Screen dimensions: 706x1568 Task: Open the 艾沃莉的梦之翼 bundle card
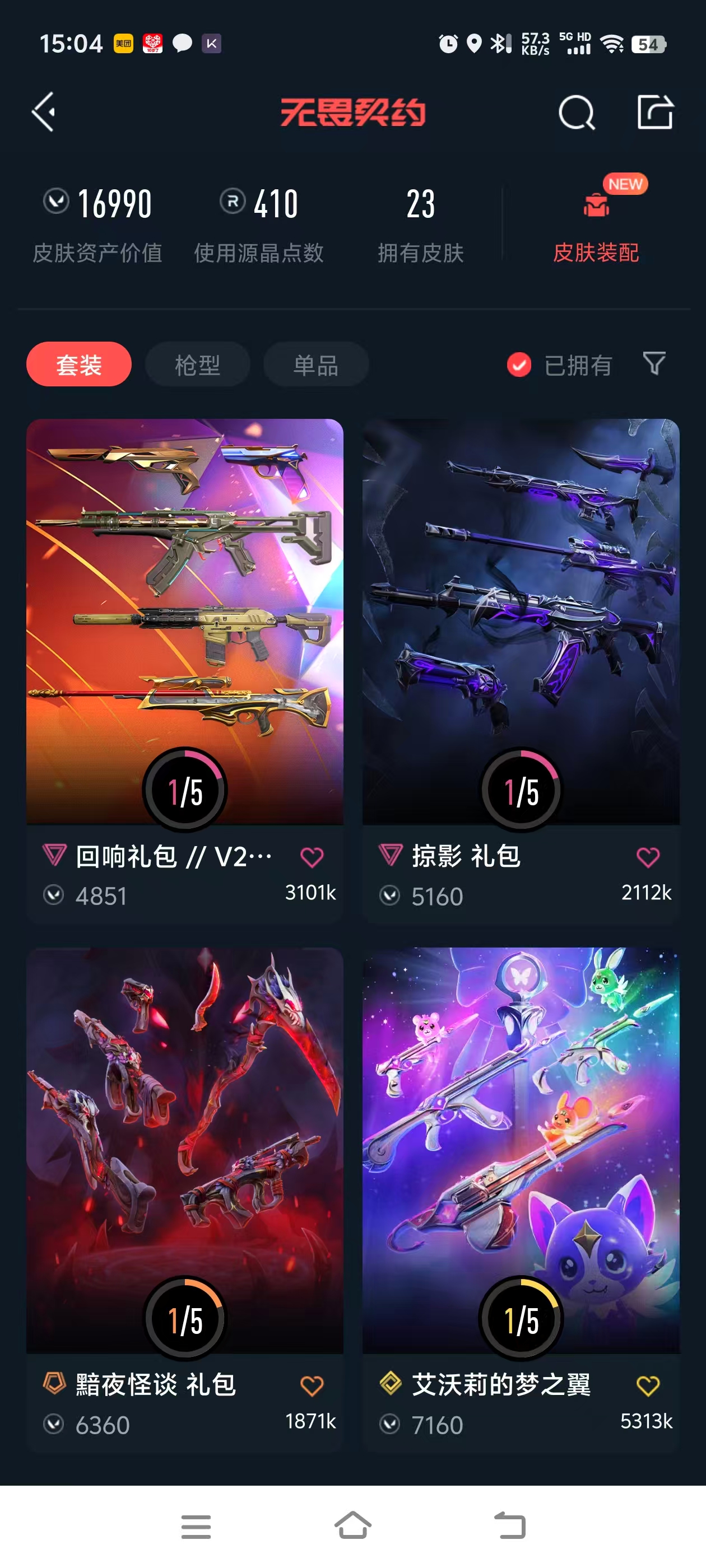(521, 1199)
